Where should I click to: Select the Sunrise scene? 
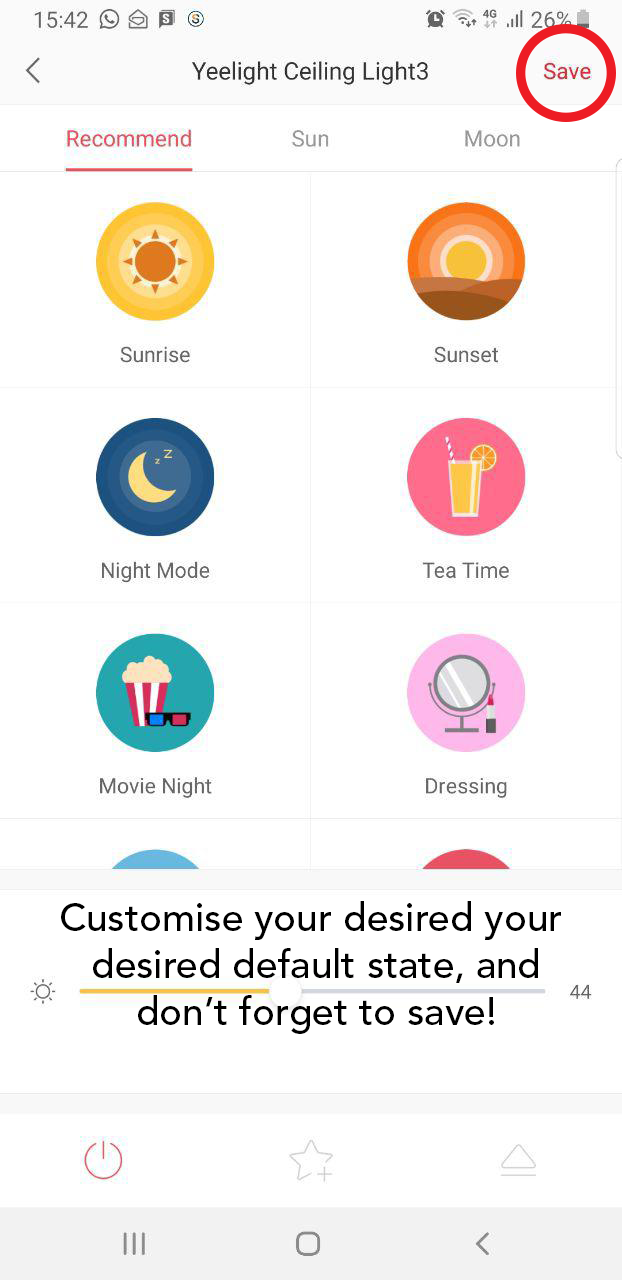click(x=155, y=262)
